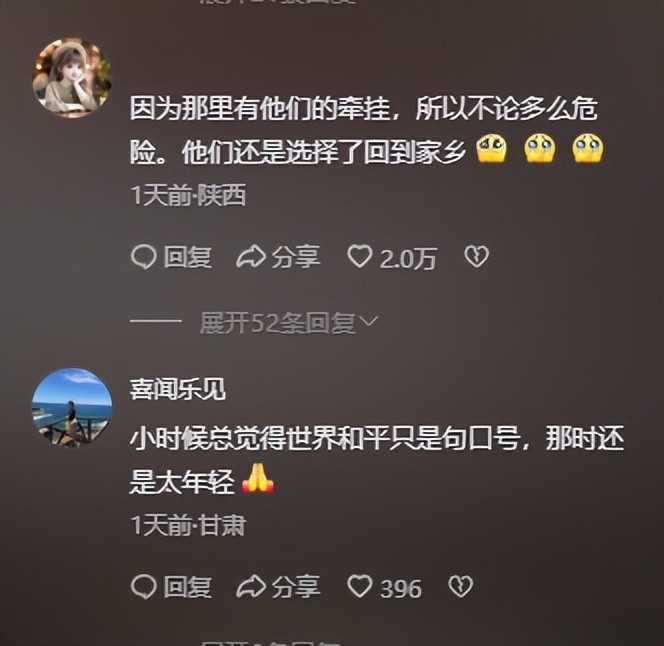Image resolution: width=664 pixels, height=646 pixels.
Task: Like the comment with 2.0万 likes
Action: tap(360, 258)
